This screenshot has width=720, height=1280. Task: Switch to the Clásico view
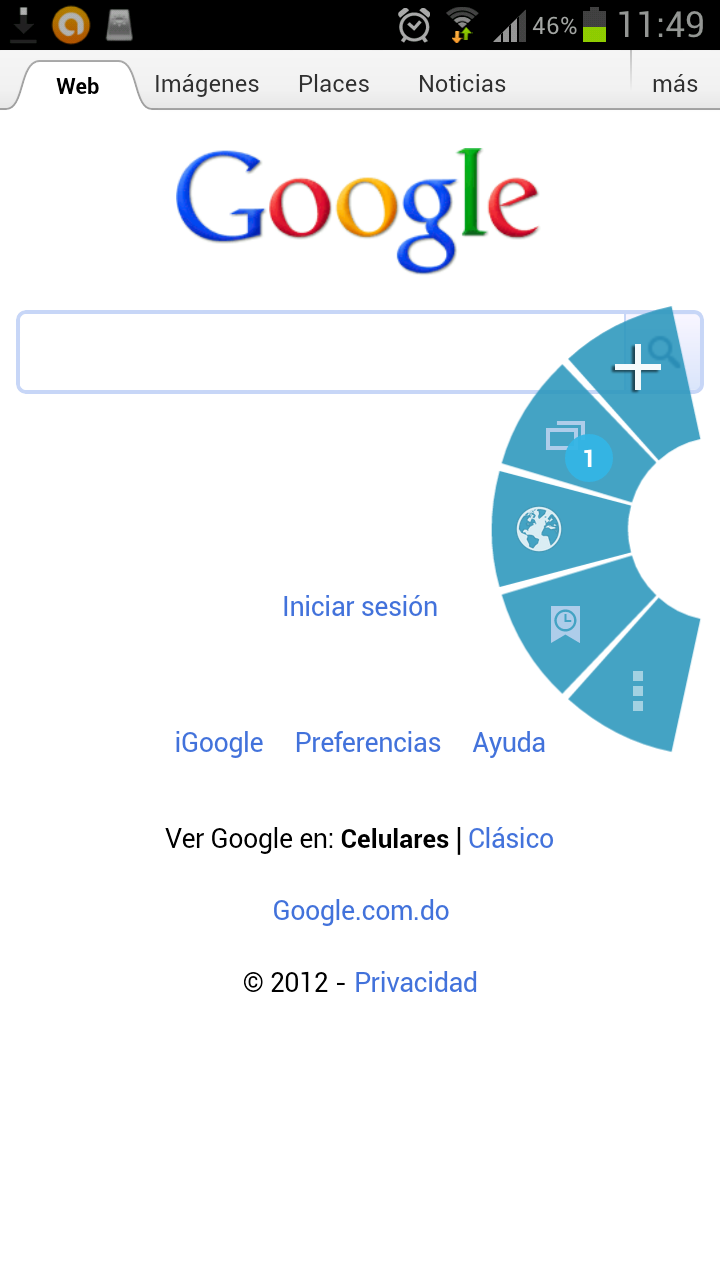[x=511, y=838]
